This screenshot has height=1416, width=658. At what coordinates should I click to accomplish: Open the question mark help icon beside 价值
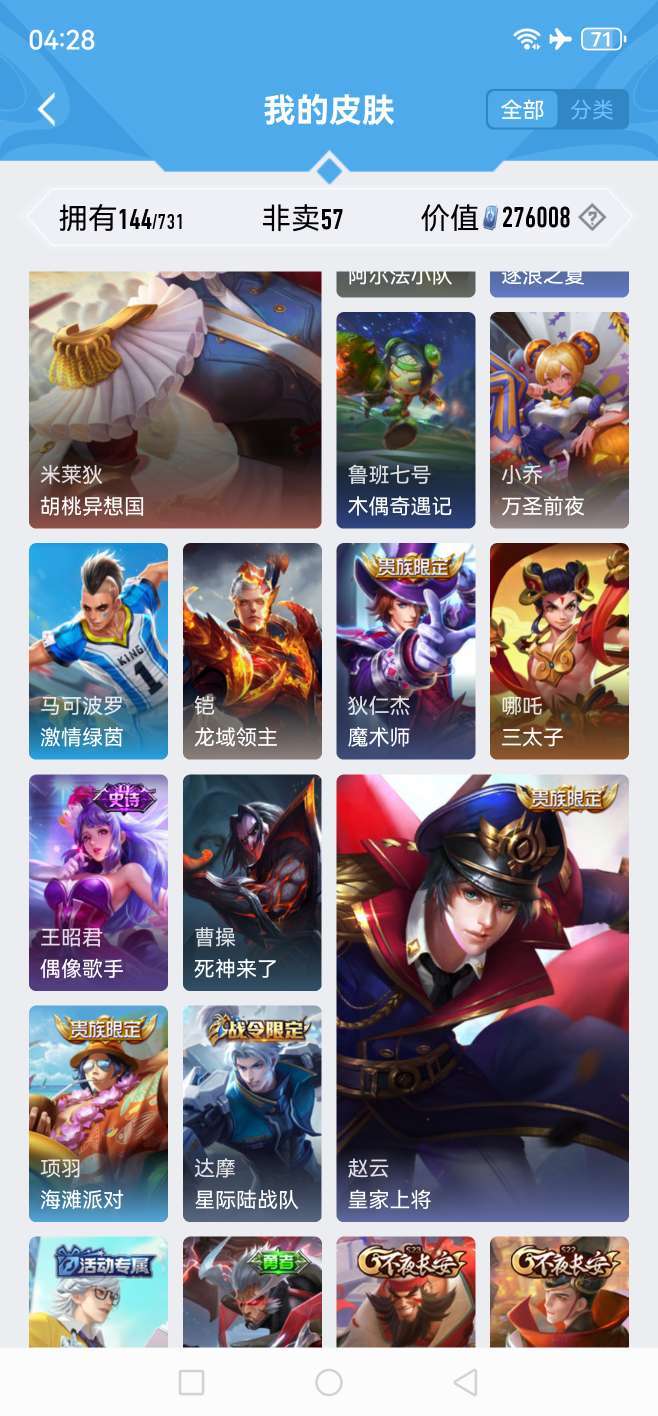[592, 217]
